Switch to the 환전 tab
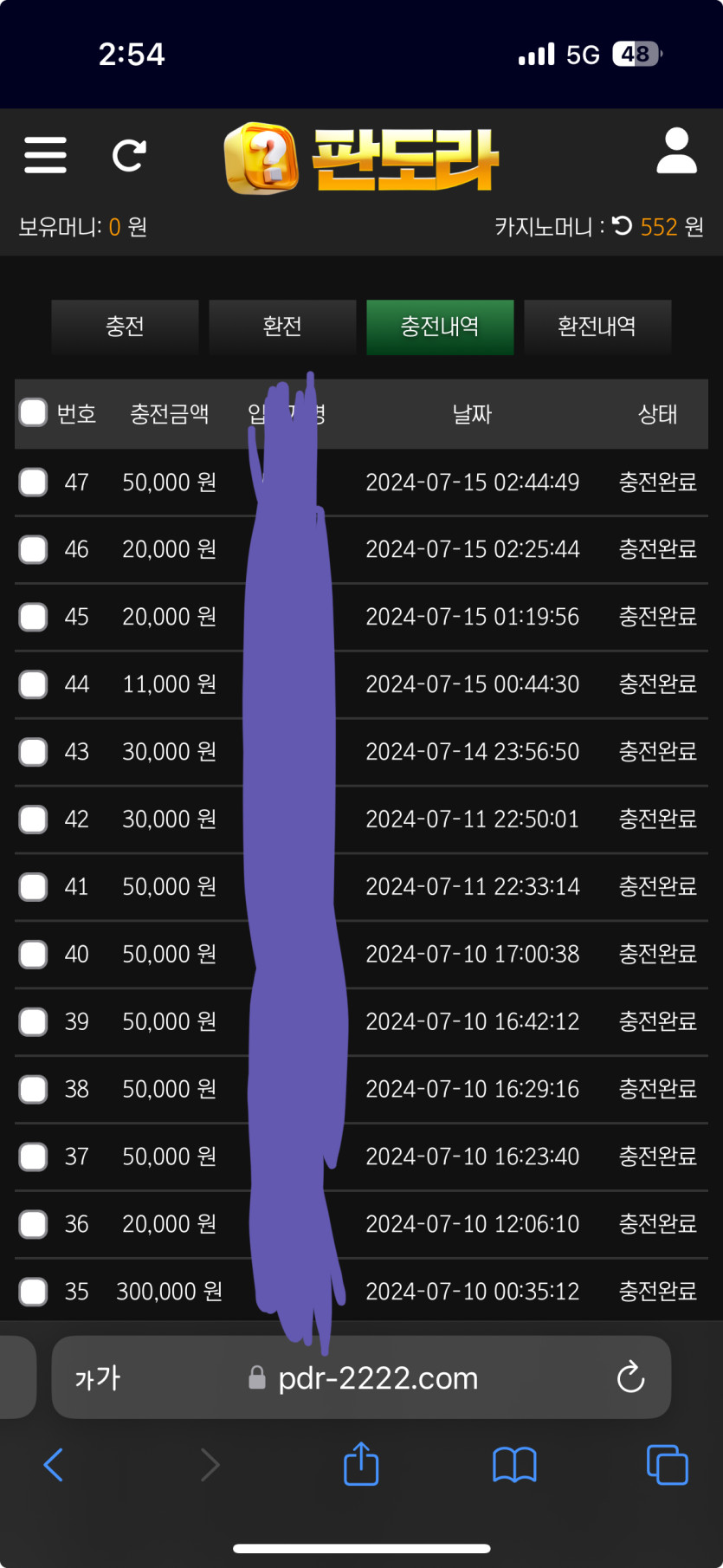The height and width of the screenshot is (1568, 723). tap(282, 327)
